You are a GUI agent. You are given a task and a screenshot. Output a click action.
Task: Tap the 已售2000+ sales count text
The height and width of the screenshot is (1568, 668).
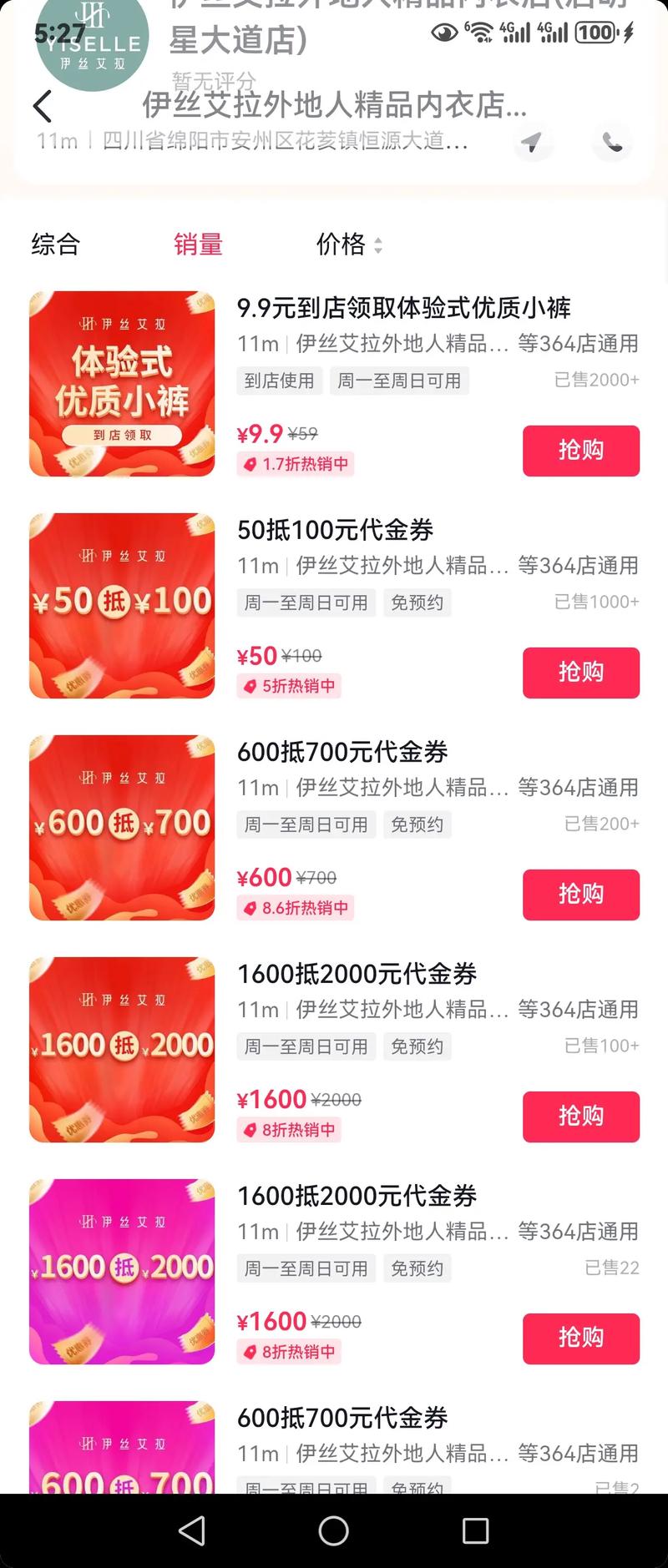pyautogui.click(x=598, y=380)
